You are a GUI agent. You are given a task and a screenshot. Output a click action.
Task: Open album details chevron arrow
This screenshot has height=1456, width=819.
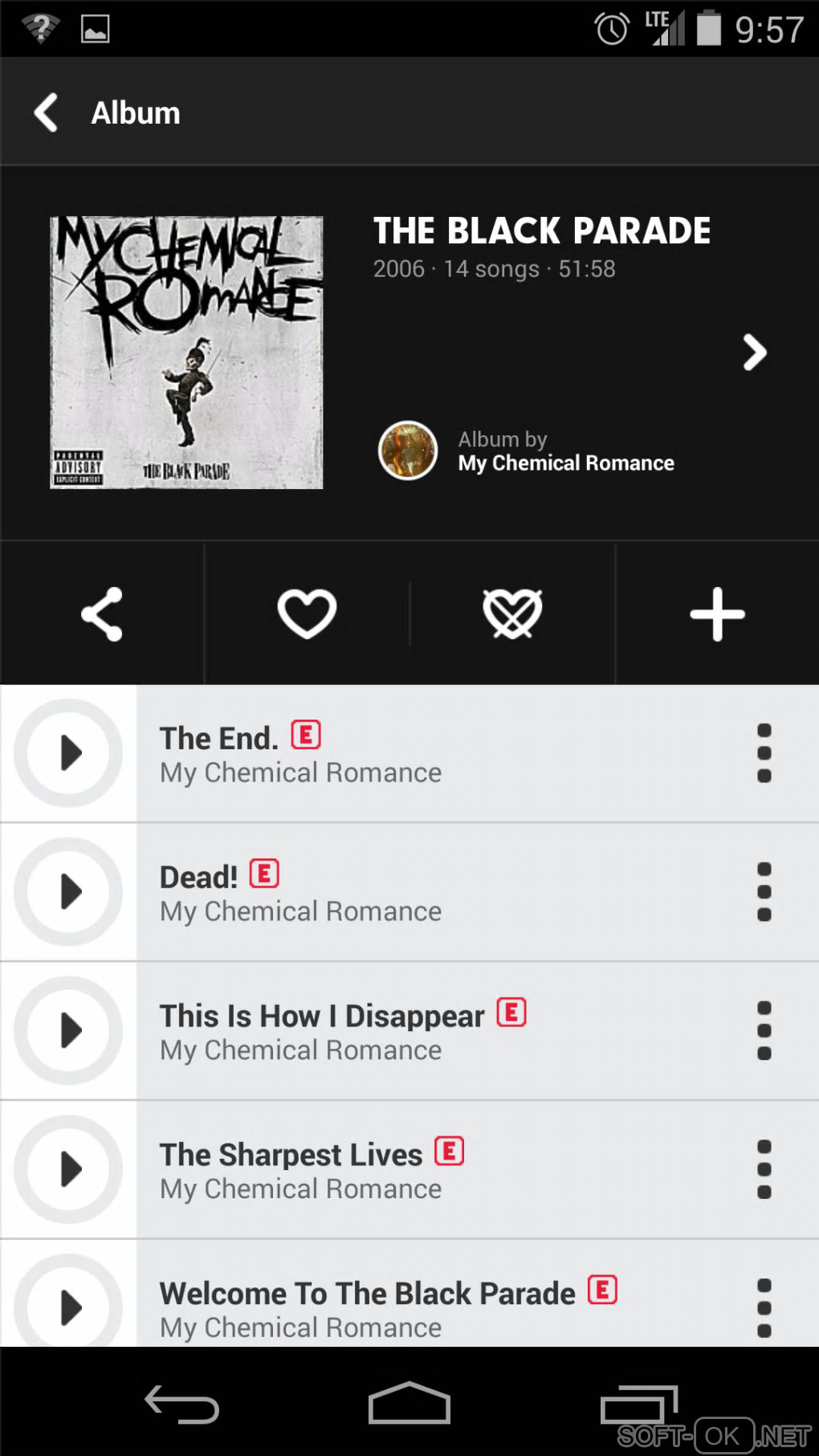(754, 353)
